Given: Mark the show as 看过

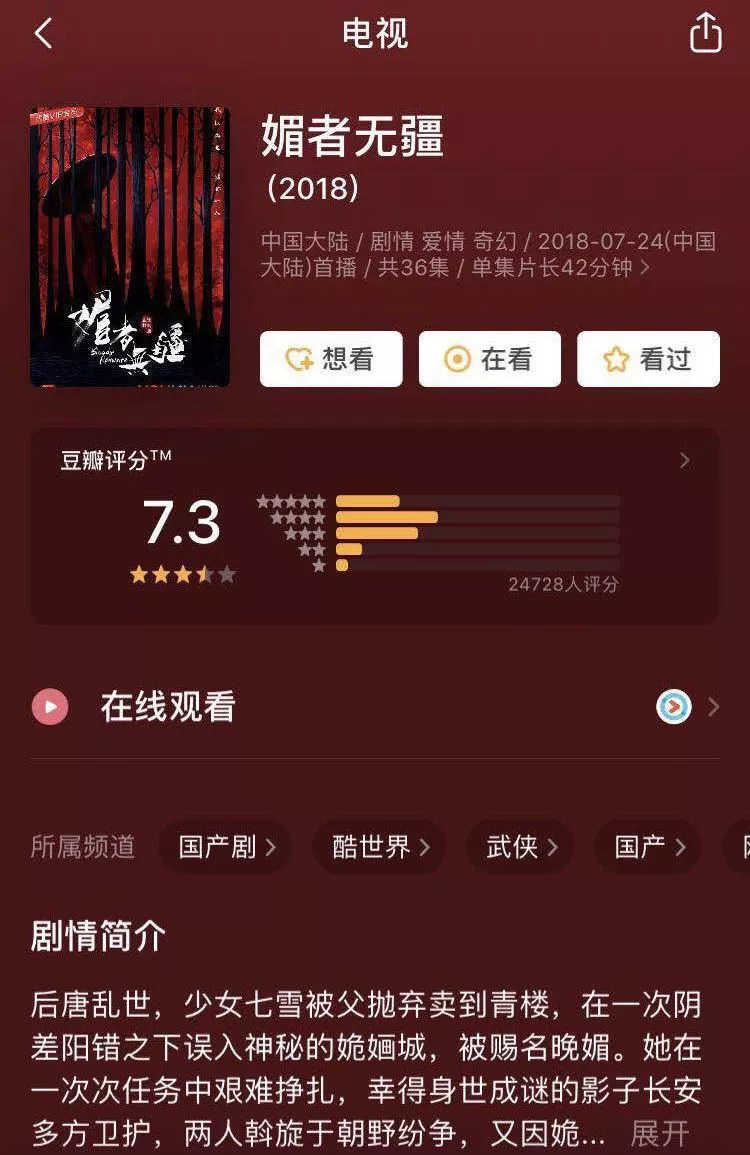Looking at the screenshot, I should (x=648, y=359).
